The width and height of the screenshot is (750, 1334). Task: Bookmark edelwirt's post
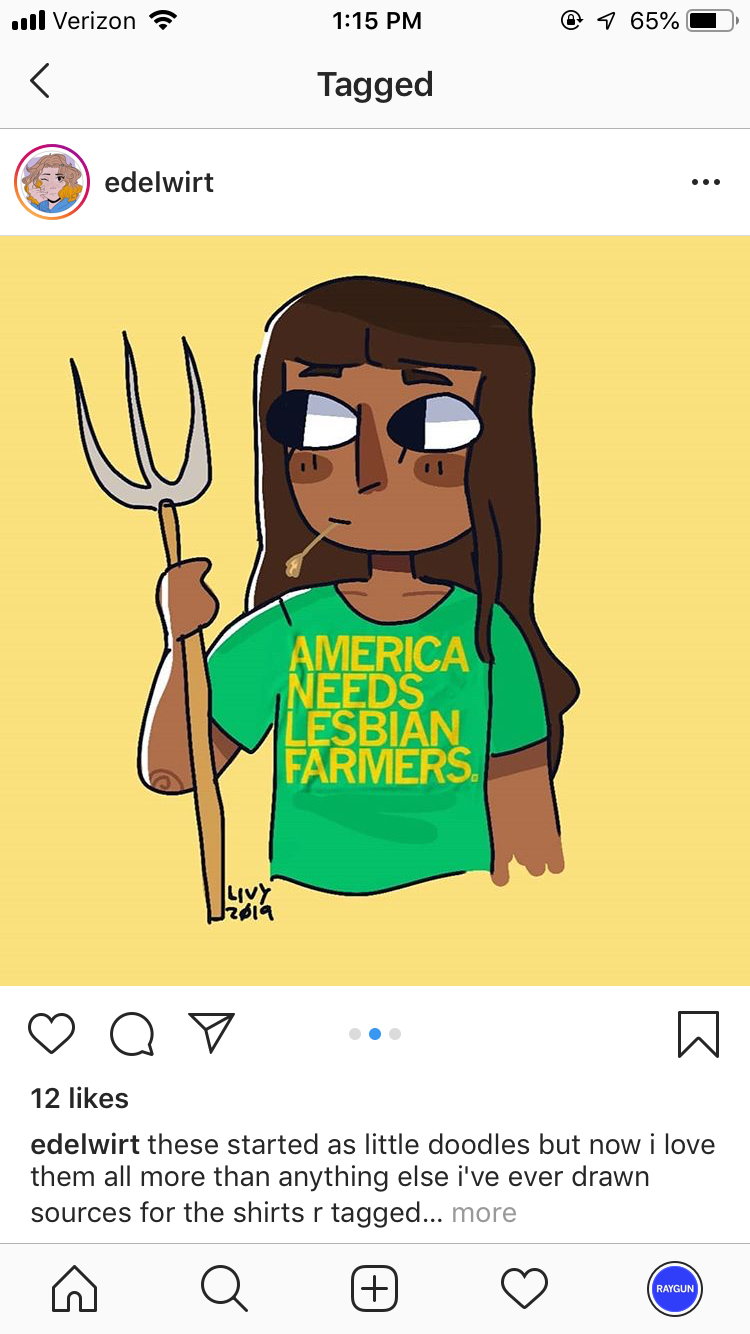click(x=697, y=1034)
